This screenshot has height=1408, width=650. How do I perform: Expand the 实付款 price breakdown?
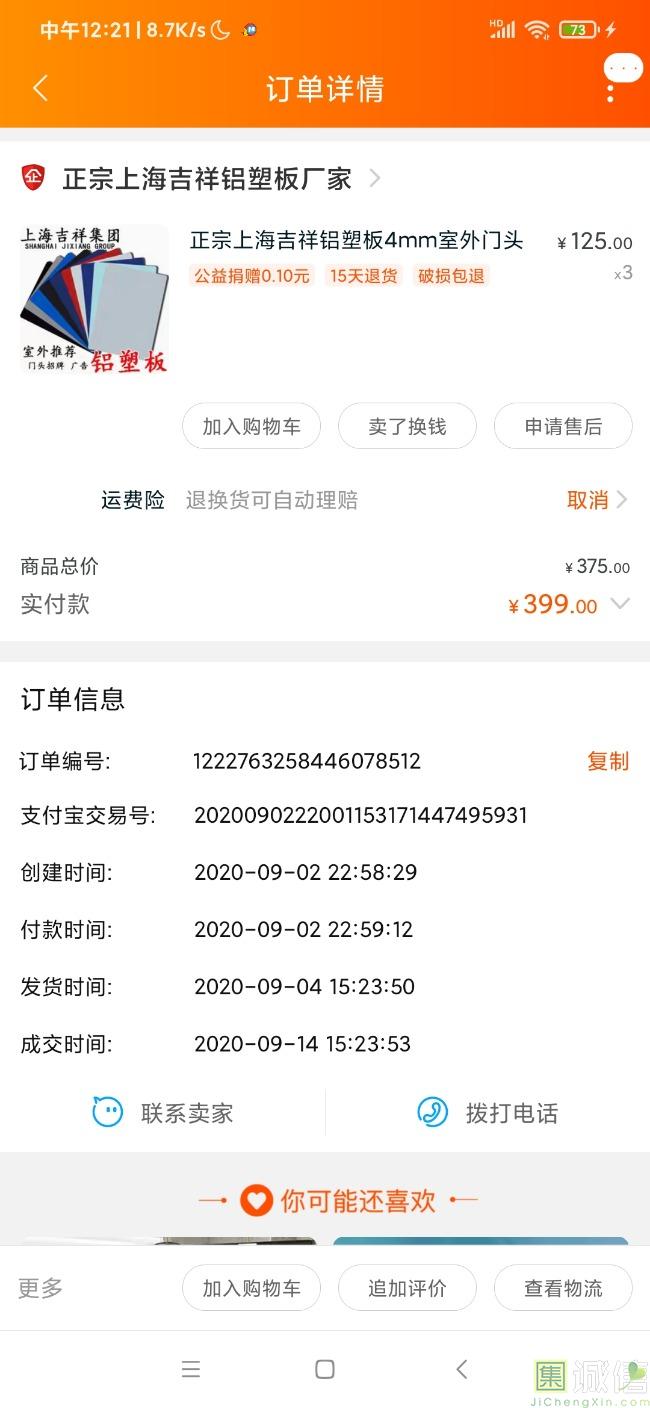click(620, 604)
